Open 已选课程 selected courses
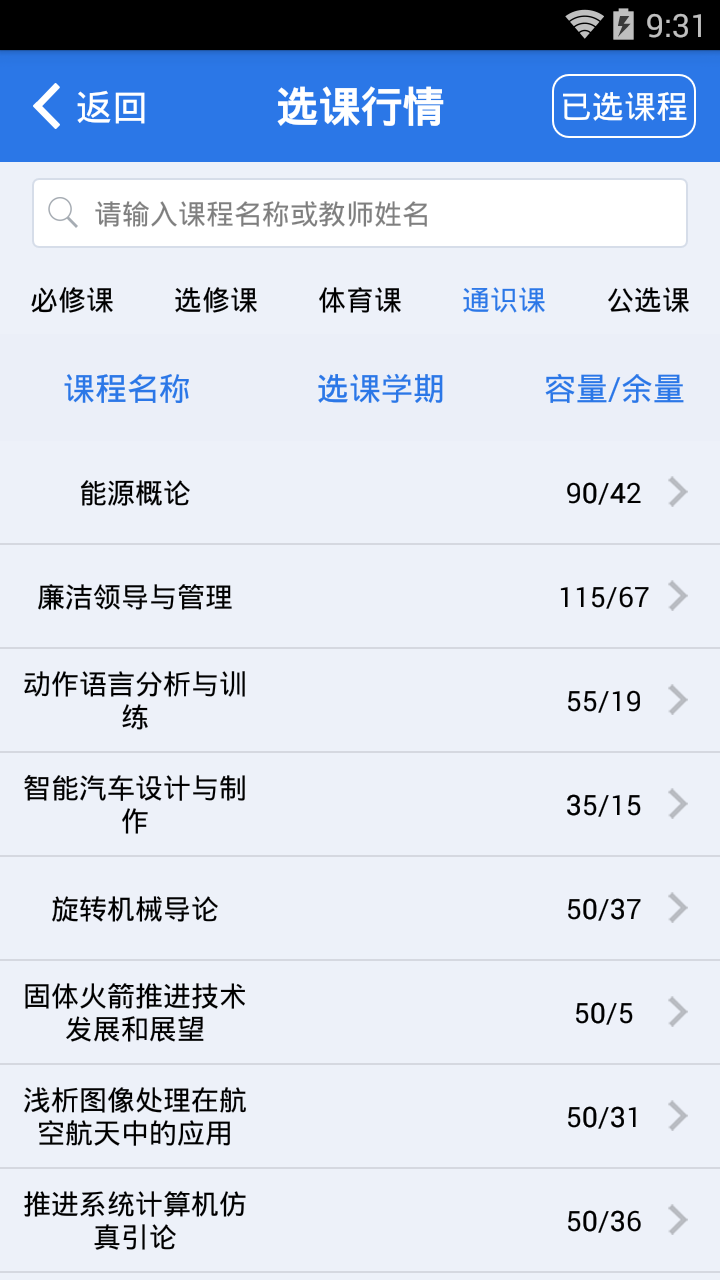This screenshot has height=1280, width=720. (624, 106)
